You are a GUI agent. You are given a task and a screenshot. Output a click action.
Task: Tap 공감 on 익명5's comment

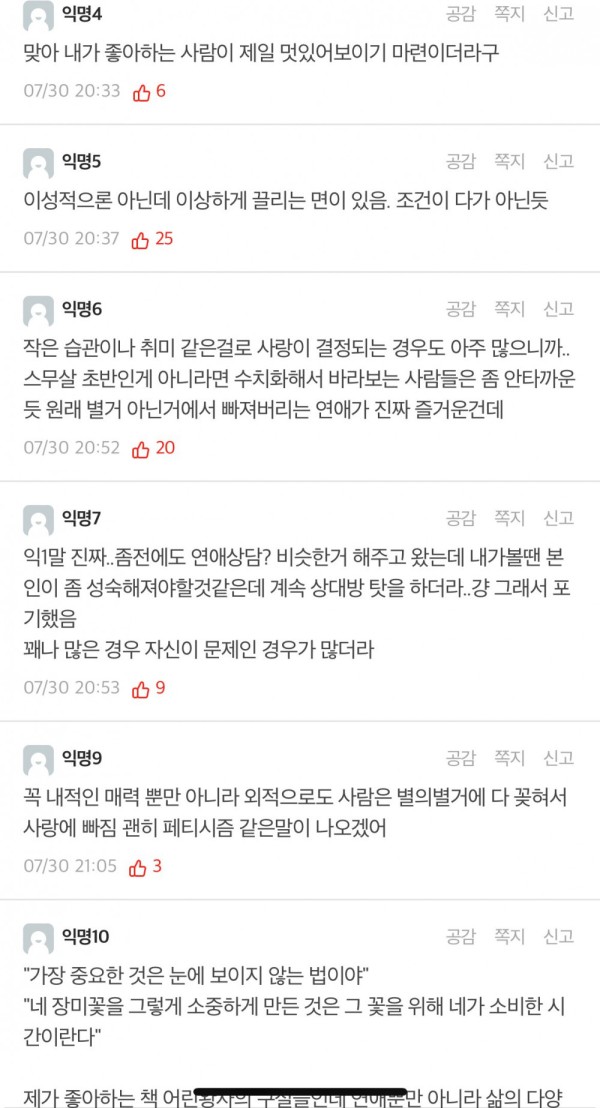click(x=461, y=162)
